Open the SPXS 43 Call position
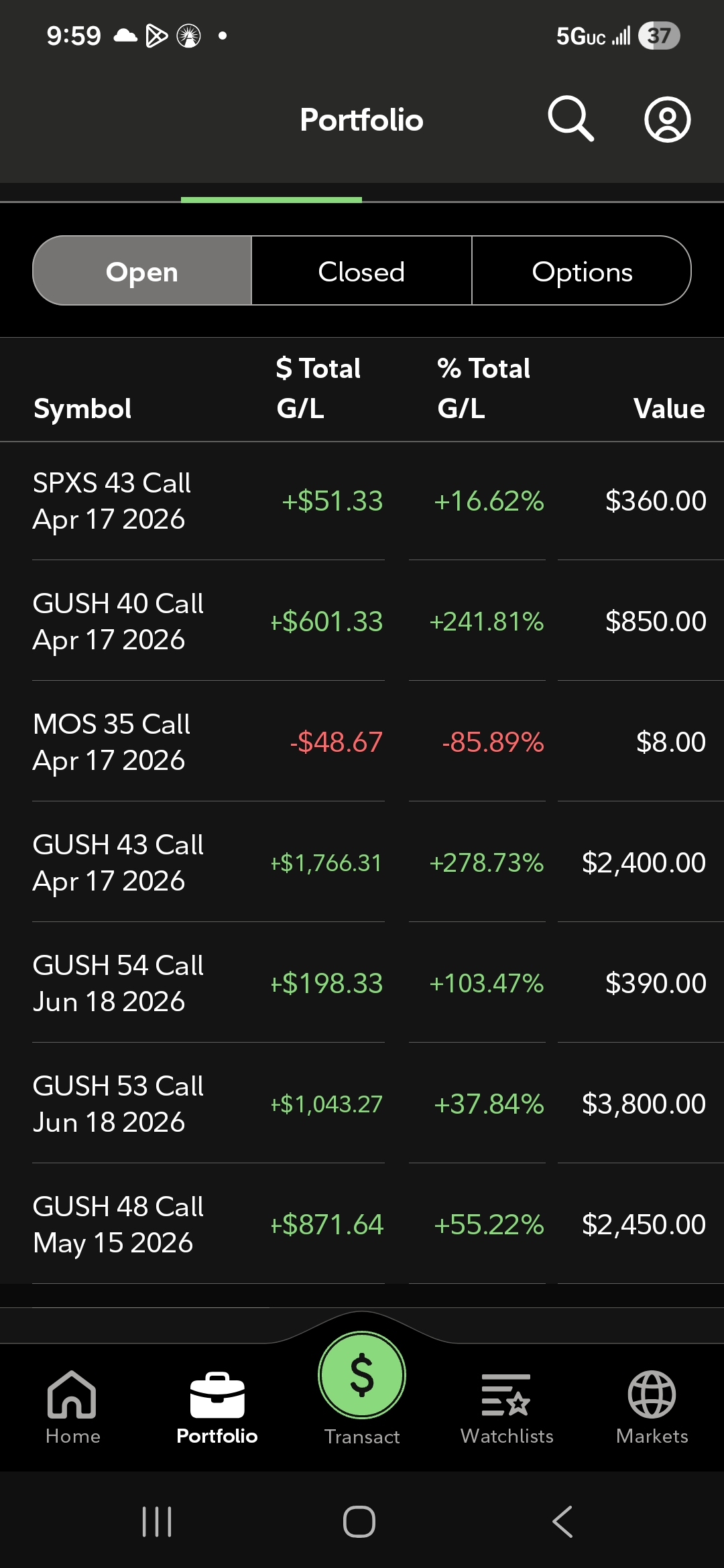 pyautogui.click(x=112, y=501)
